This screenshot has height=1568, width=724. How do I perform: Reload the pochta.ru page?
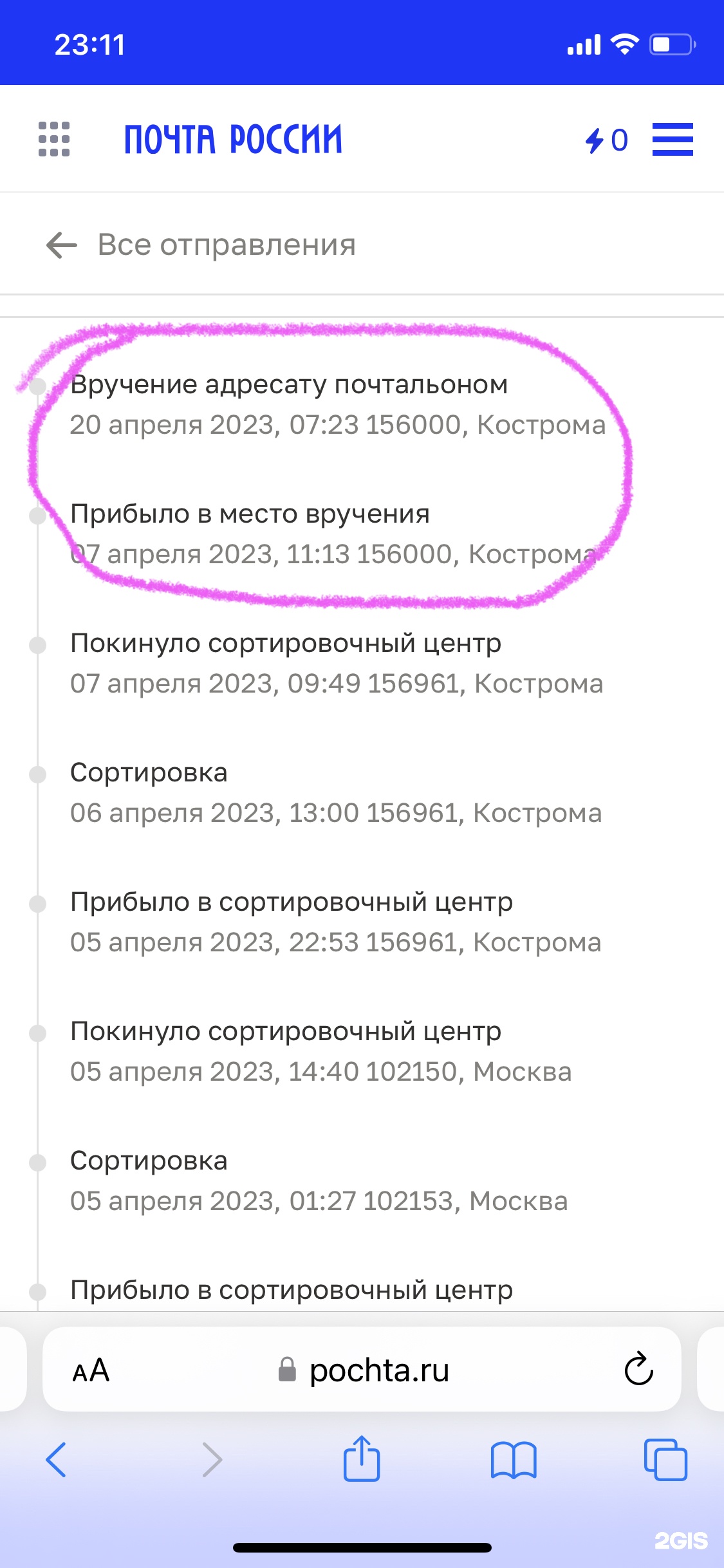point(638,1369)
